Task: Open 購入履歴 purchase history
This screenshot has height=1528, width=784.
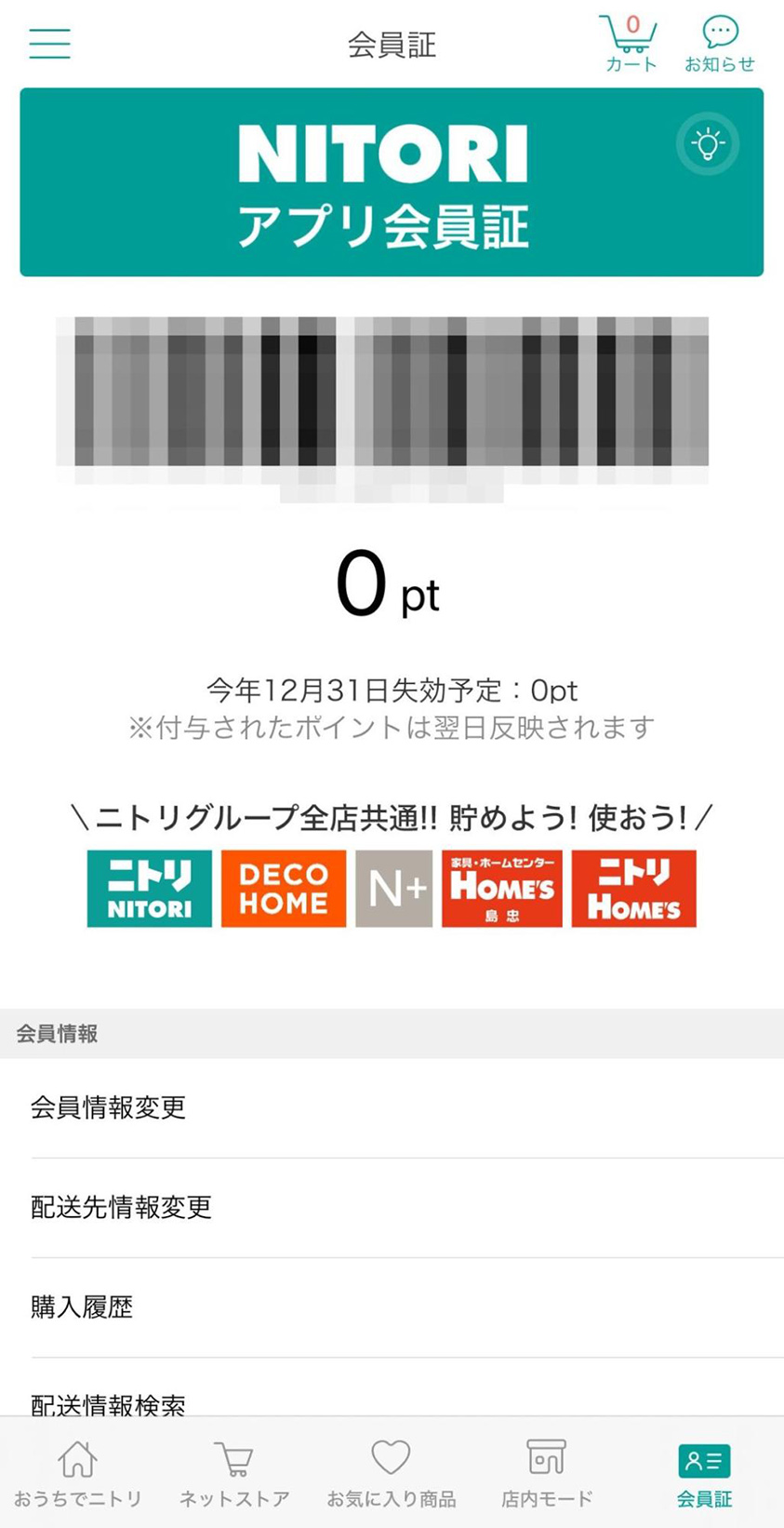Action: coord(391,1307)
